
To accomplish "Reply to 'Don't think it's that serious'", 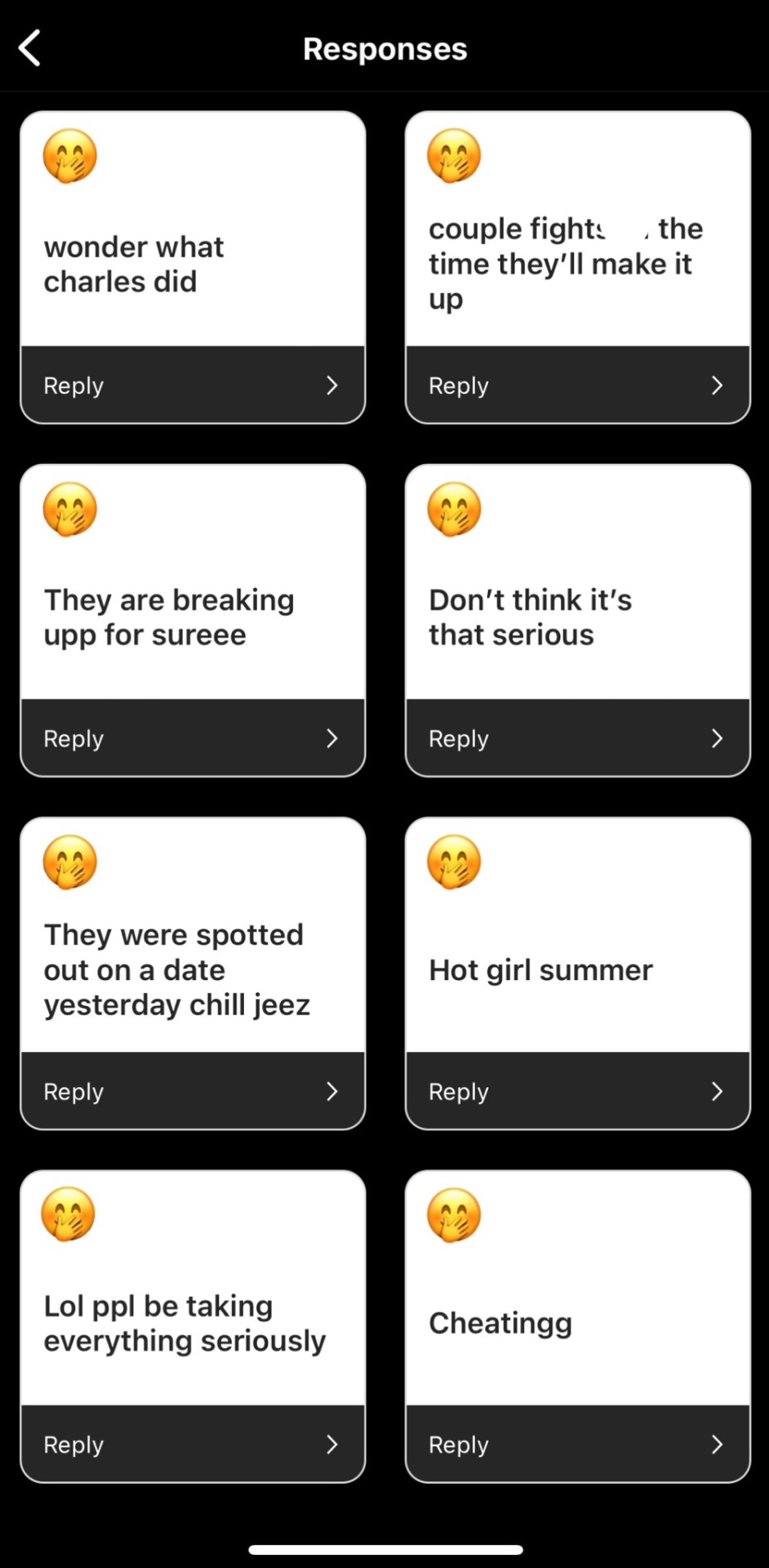I will [x=577, y=738].
